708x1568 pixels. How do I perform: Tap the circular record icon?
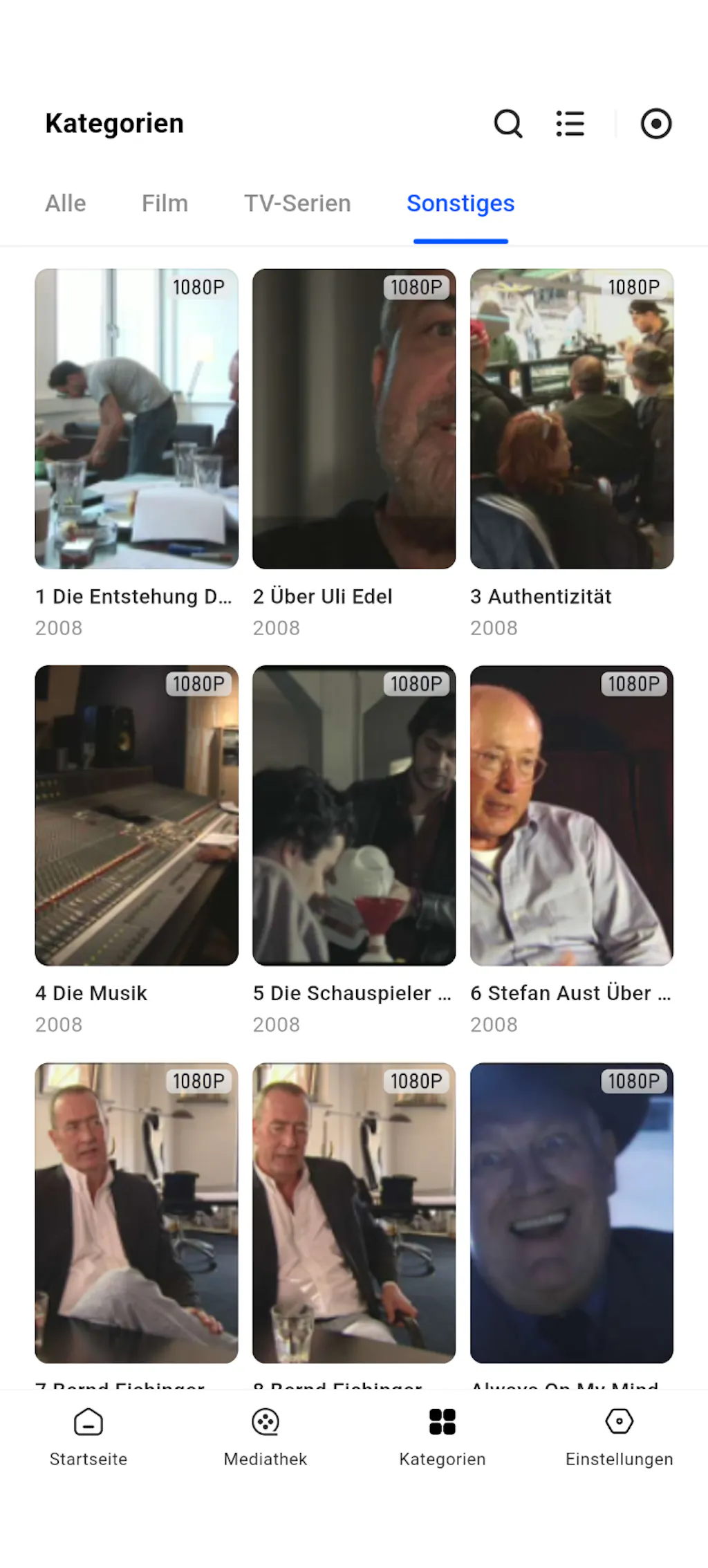pyautogui.click(x=655, y=124)
